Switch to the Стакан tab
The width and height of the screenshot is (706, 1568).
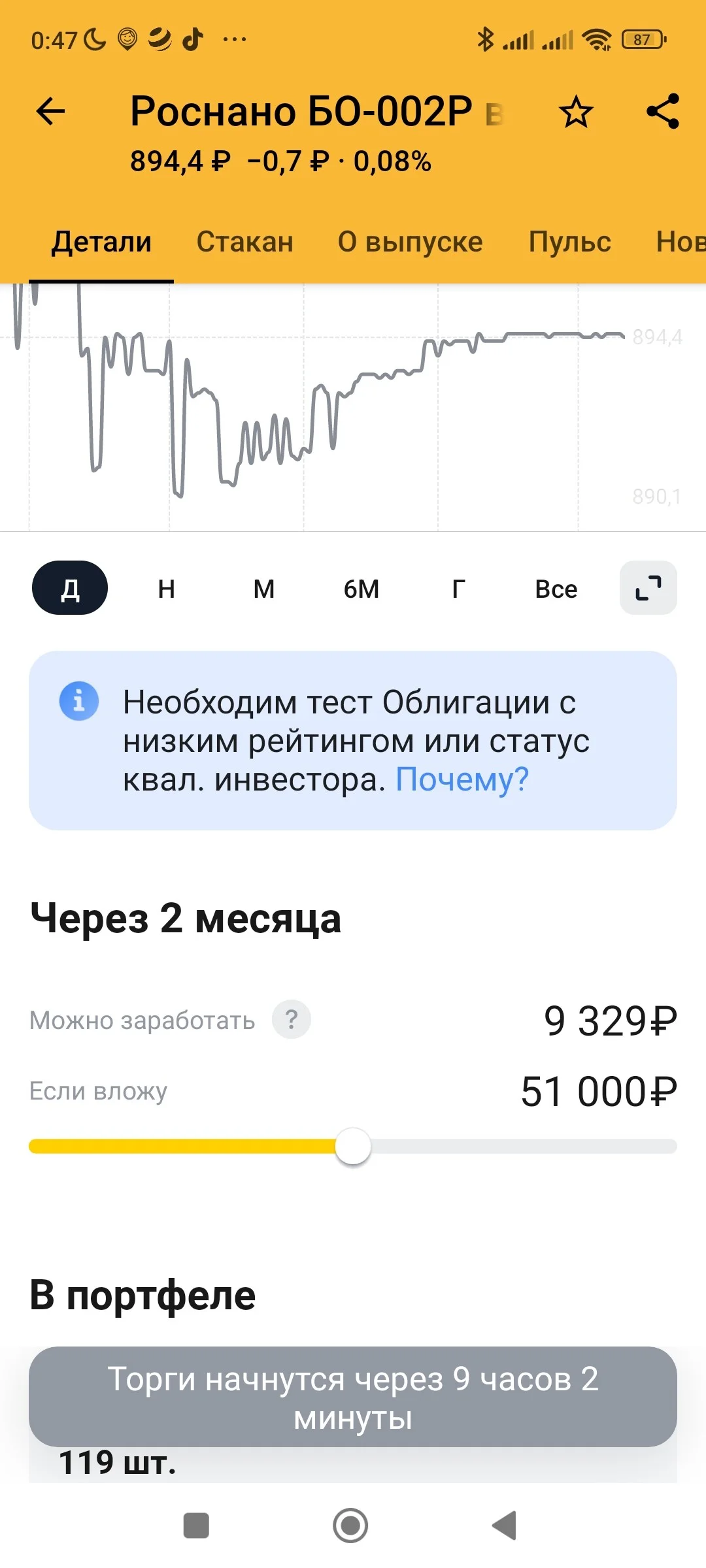tap(245, 242)
